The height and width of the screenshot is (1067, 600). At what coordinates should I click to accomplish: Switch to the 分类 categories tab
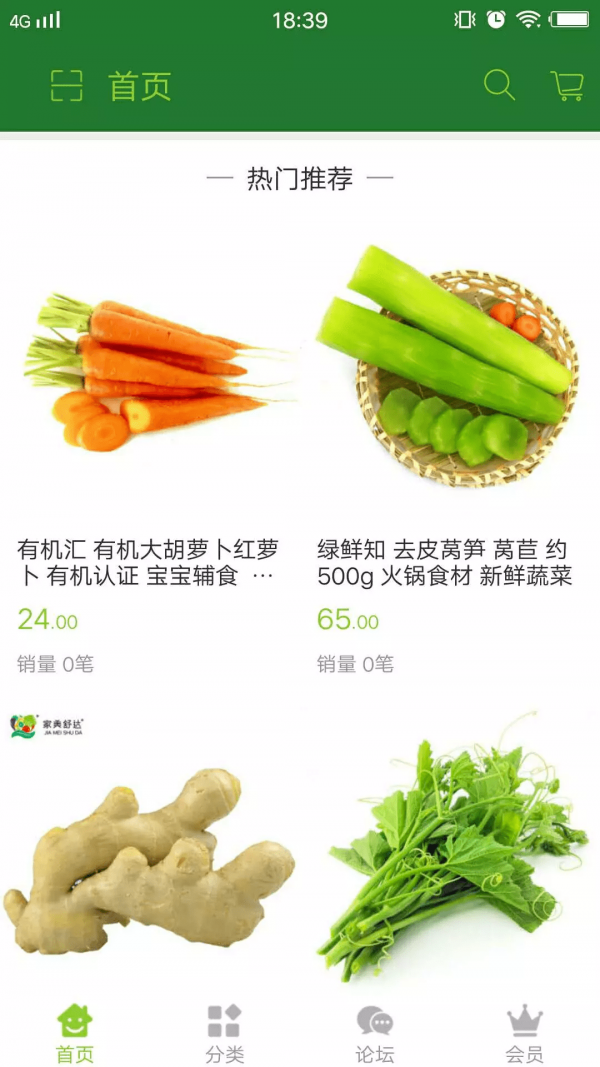pos(224,1032)
